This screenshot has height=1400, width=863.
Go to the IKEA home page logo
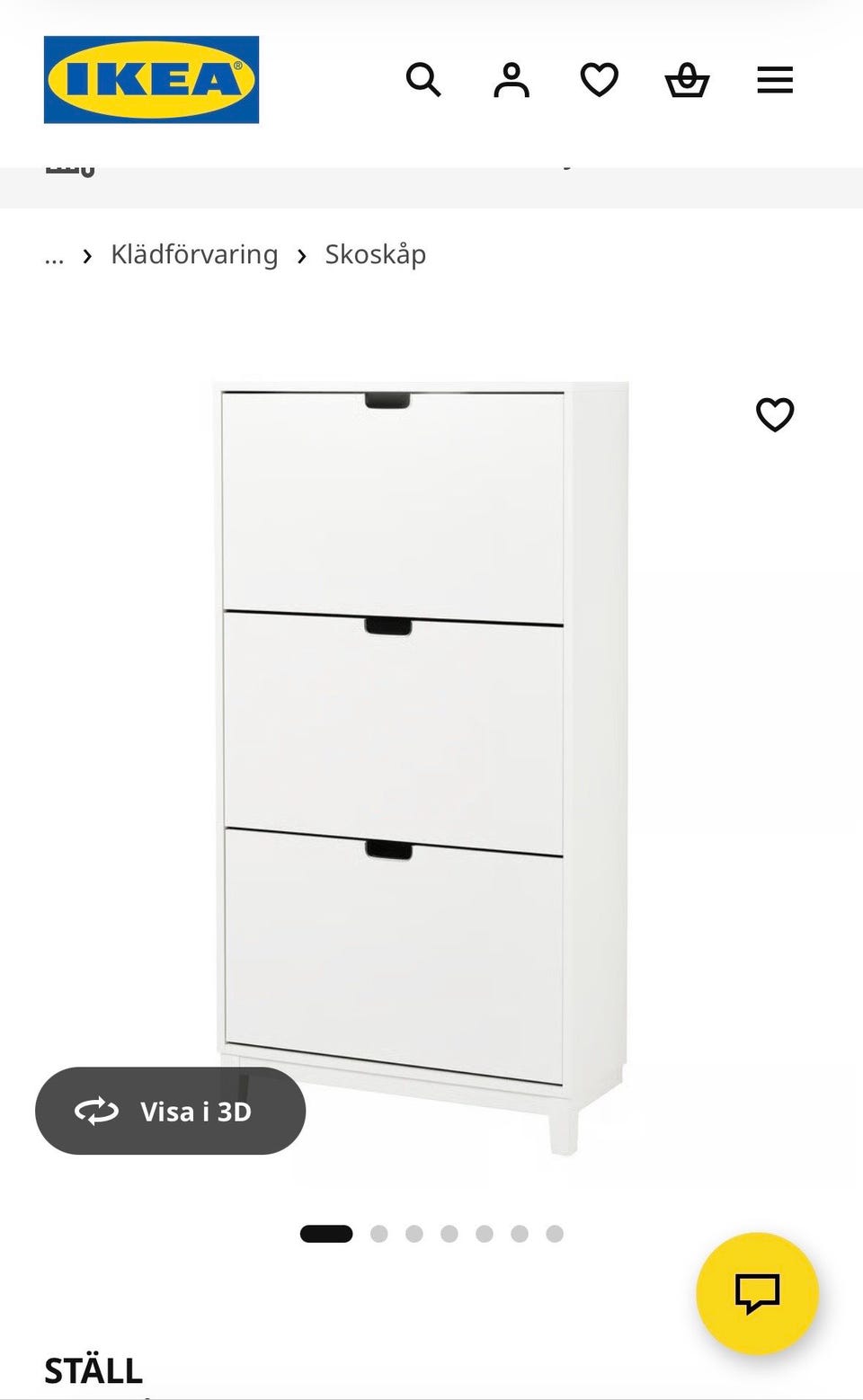(x=151, y=79)
